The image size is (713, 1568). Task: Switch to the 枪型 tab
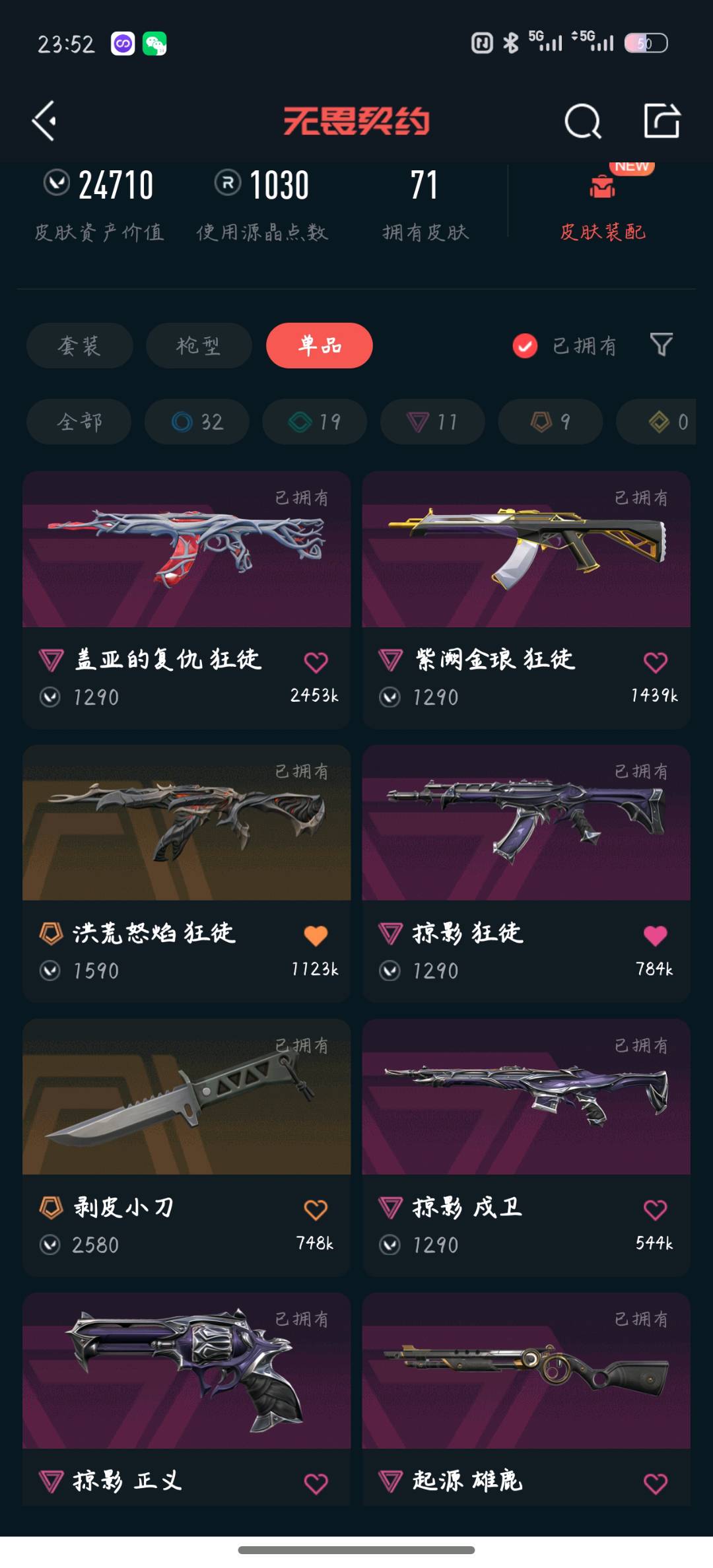point(198,345)
